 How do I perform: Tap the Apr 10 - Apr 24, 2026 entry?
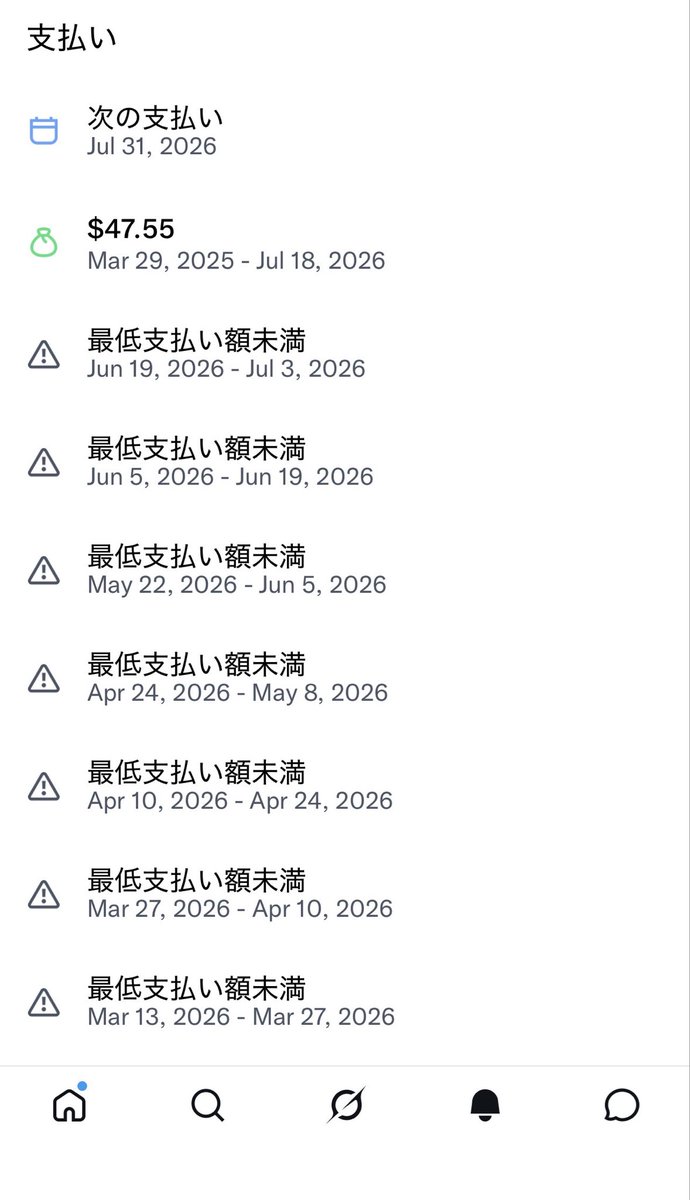[x=345, y=786]
